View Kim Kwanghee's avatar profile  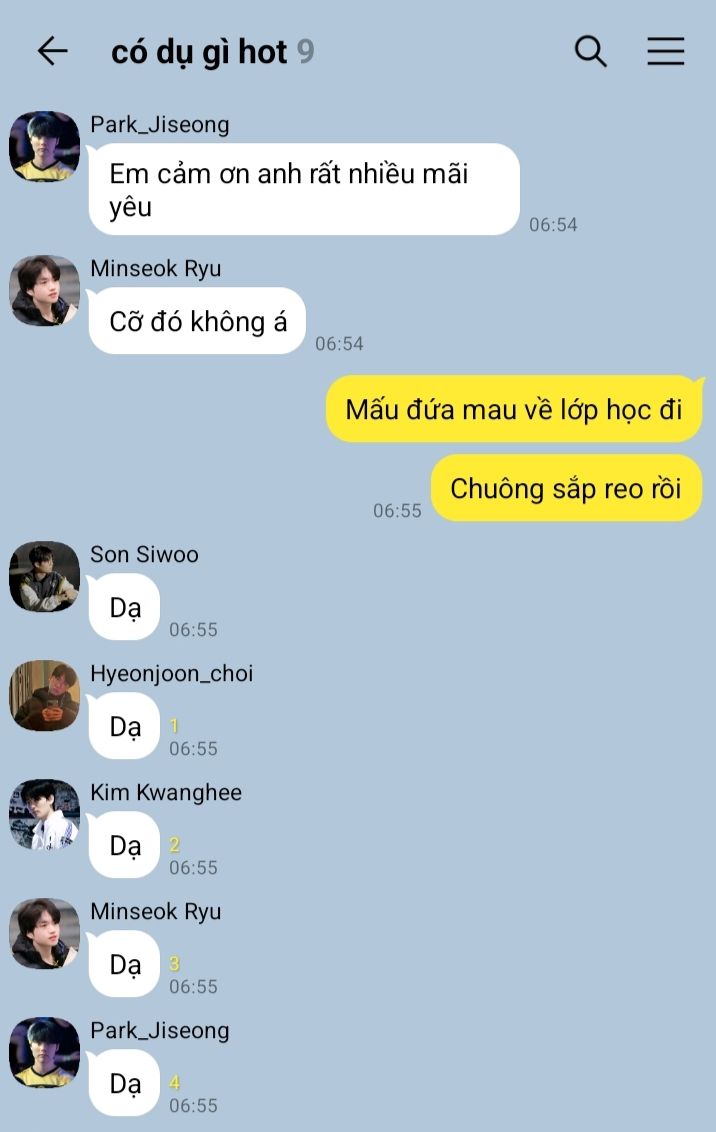[44, 815]
